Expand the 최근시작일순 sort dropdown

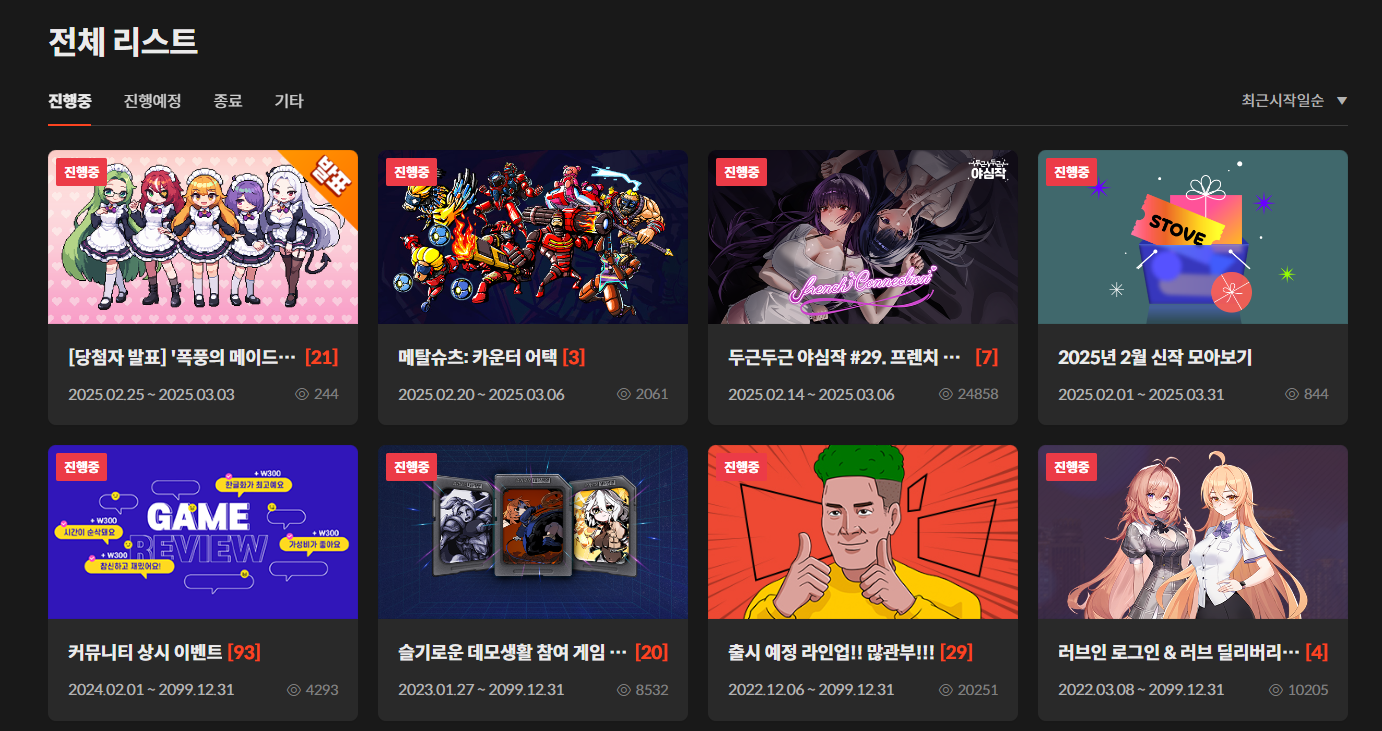(1294, 101)
